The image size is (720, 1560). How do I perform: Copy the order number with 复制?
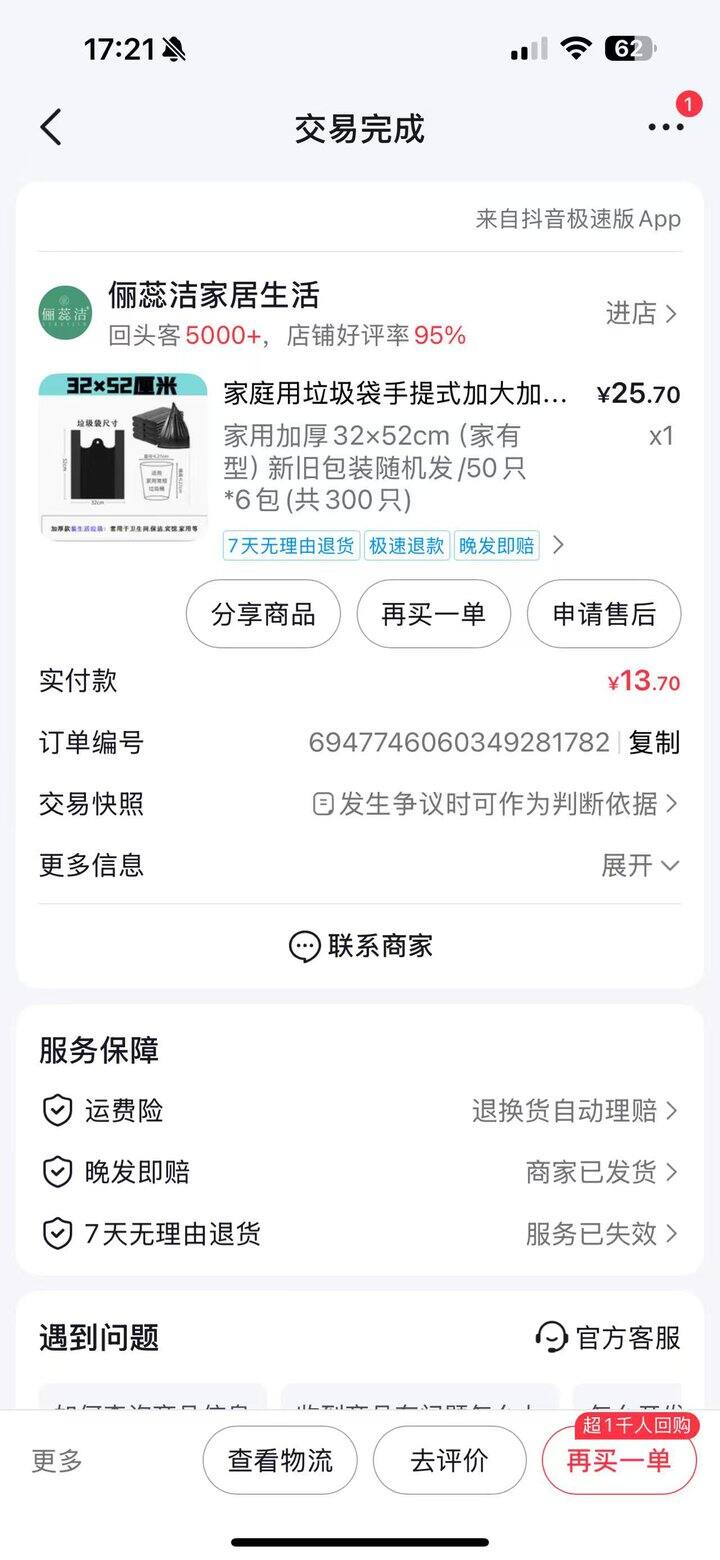click(654, 742)
